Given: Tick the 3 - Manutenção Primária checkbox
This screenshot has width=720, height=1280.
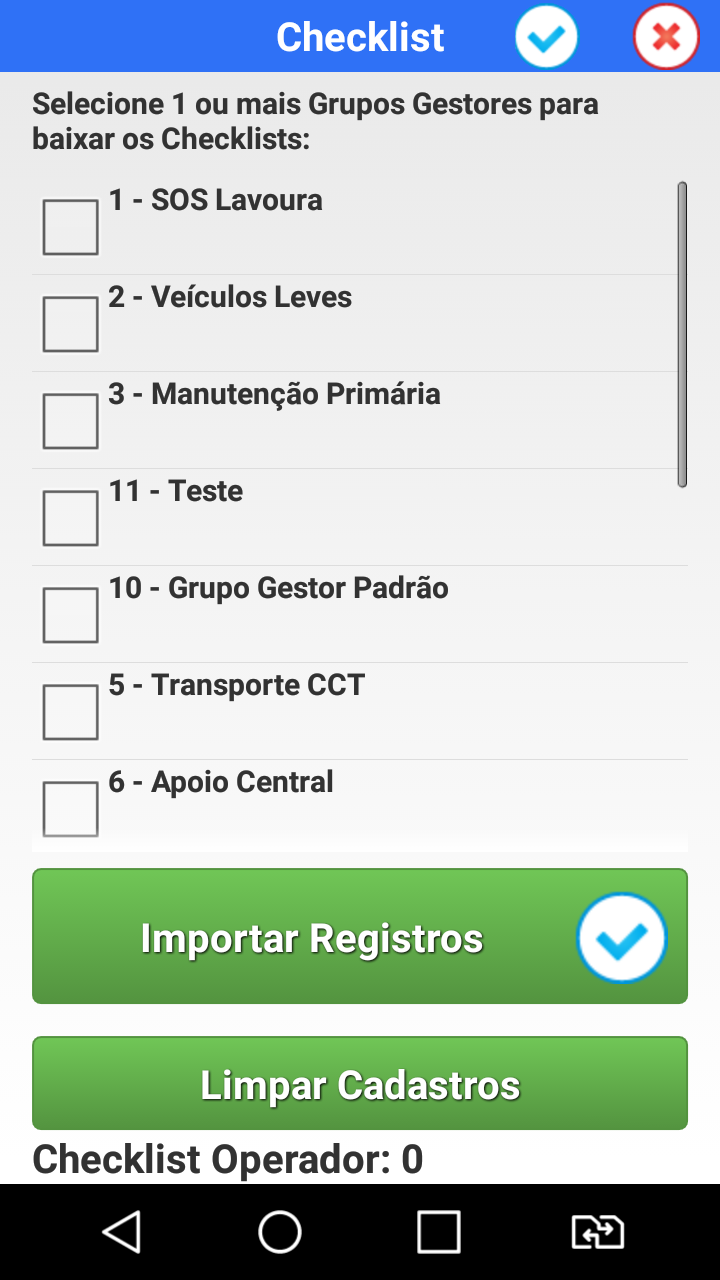Looking at the screenshot, I should pos(70,421).
